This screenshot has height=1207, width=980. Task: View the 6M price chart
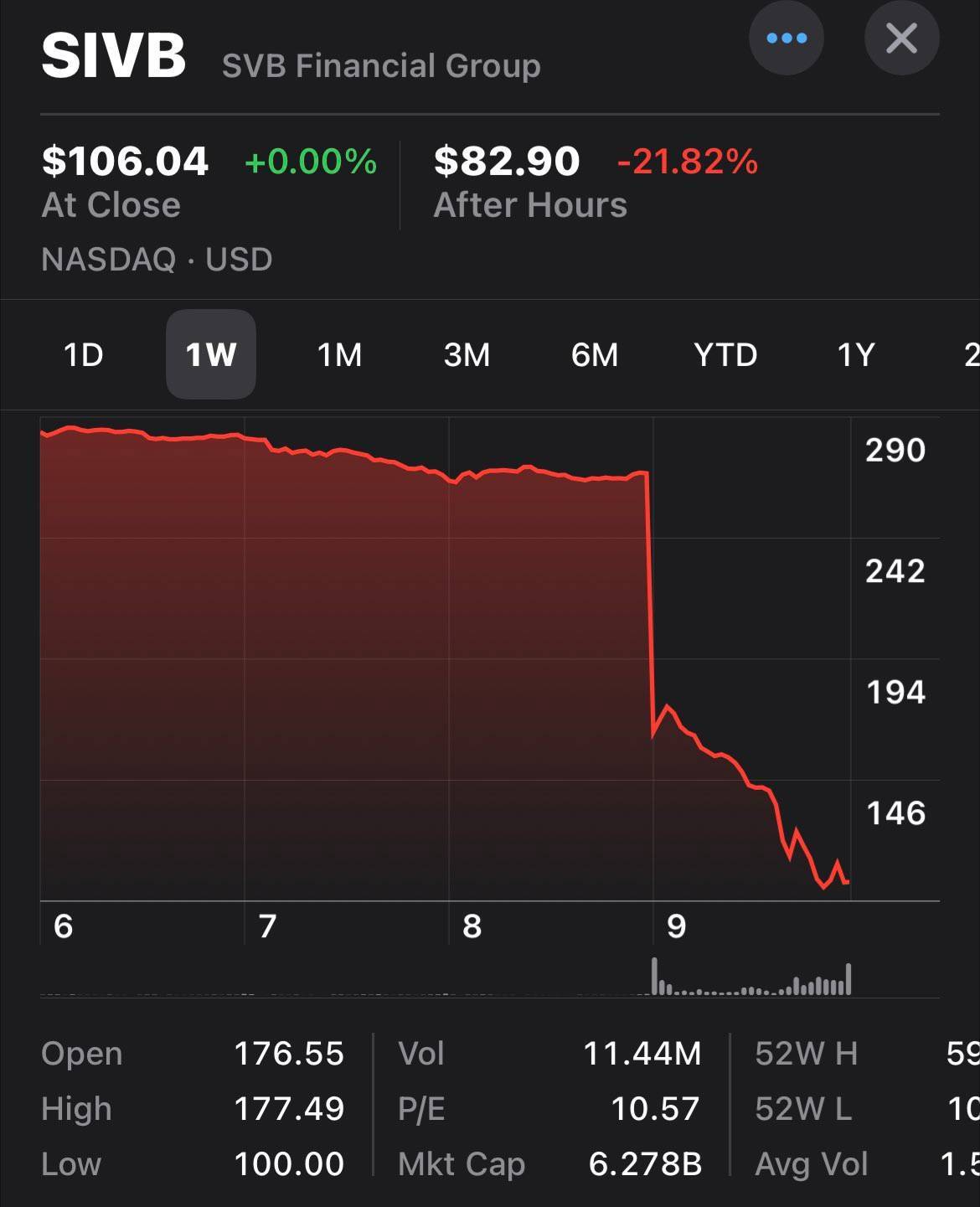coord(595,355)
